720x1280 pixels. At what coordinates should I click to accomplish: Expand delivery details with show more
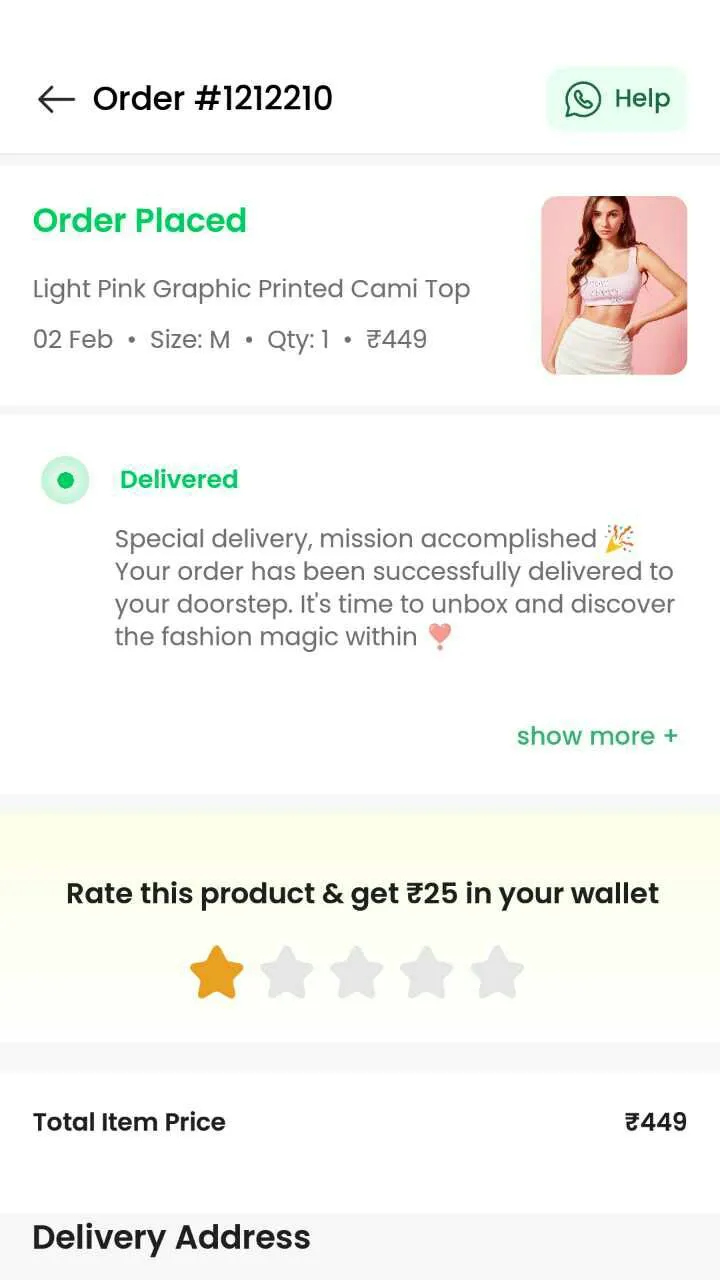point(597,736)
